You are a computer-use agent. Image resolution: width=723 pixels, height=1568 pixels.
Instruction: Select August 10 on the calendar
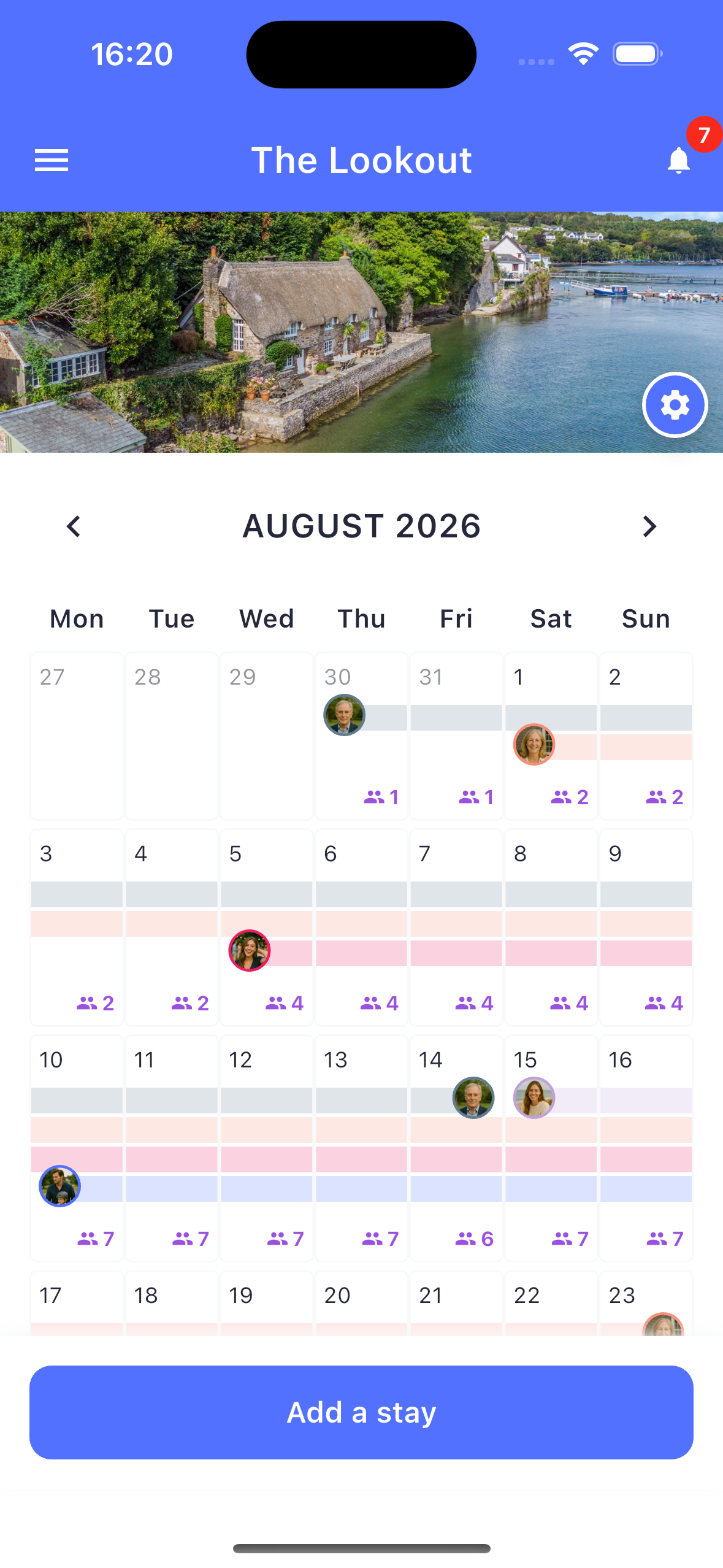point(77,1147)
